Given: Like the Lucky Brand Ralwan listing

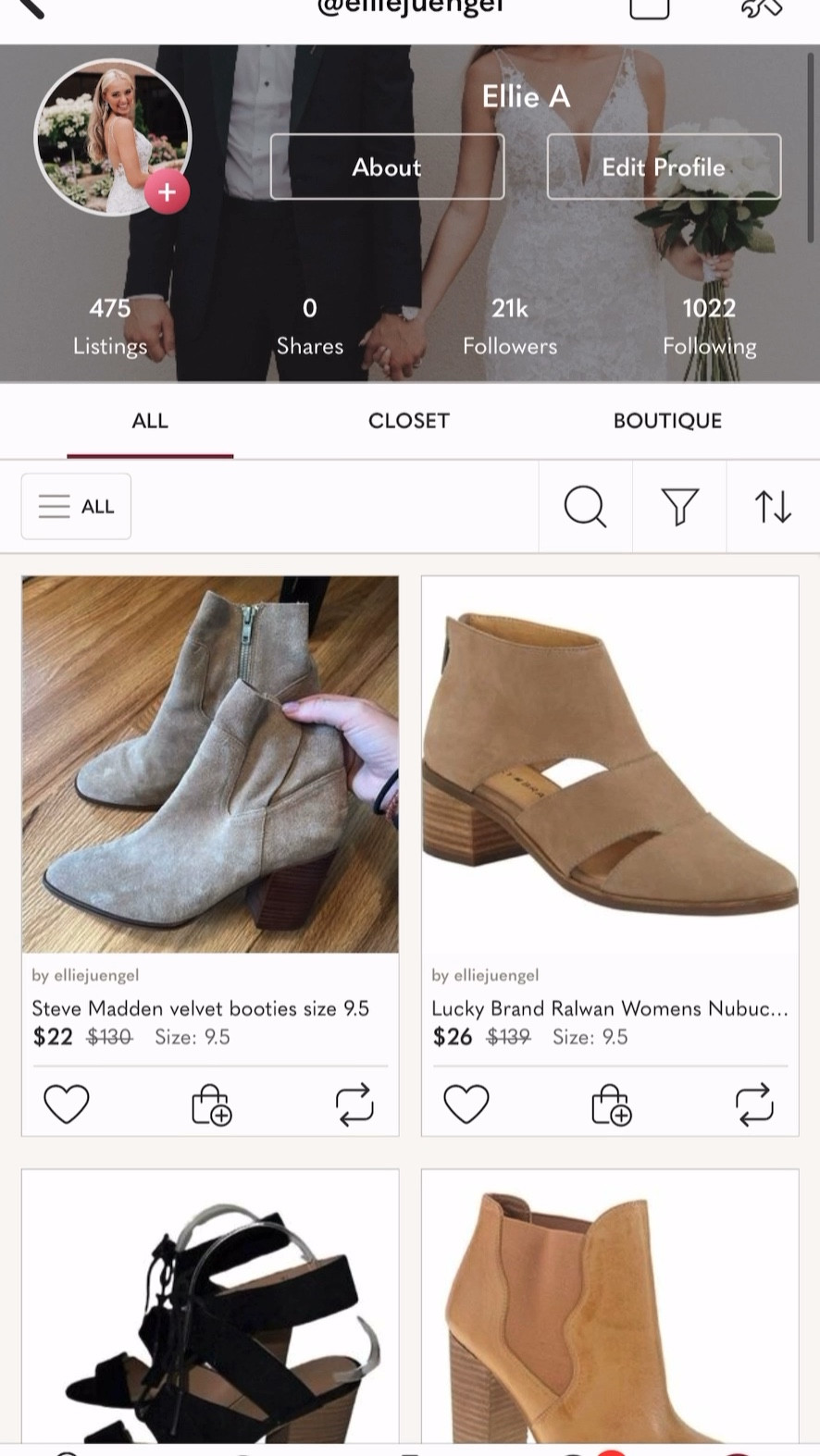Looking at the screenshot, I should (466, 1103).
